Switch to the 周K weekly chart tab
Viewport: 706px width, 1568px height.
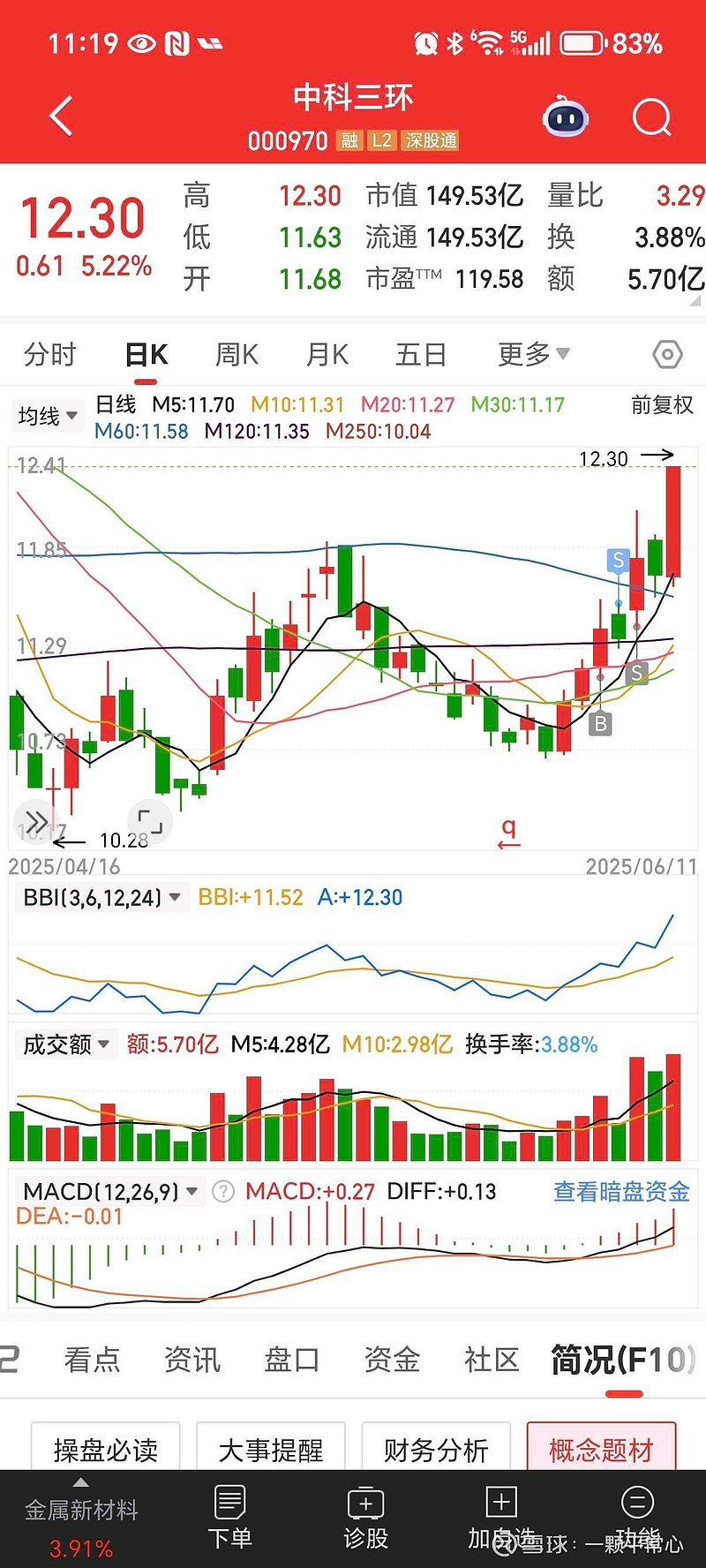[x=237, y=353]
